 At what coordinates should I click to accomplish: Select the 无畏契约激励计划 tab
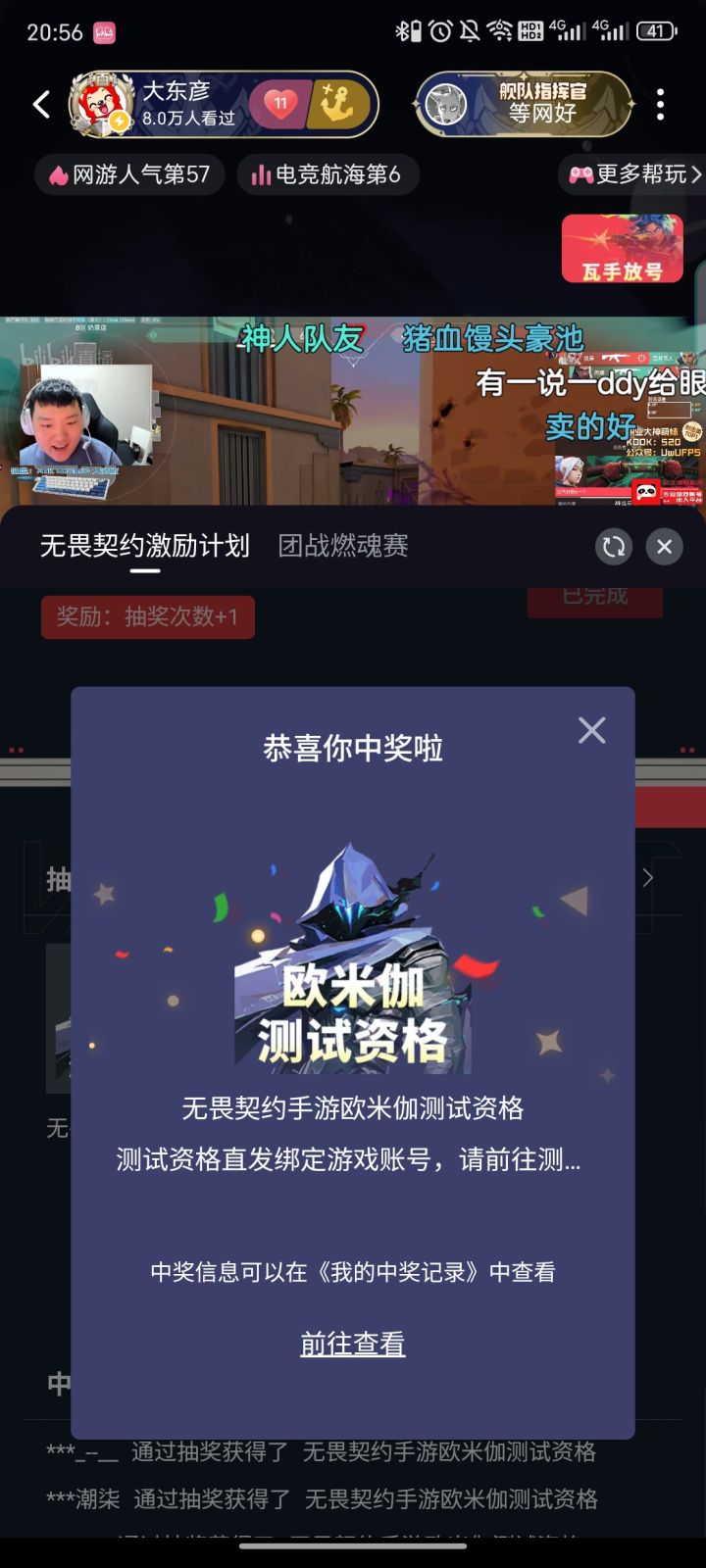145,547
